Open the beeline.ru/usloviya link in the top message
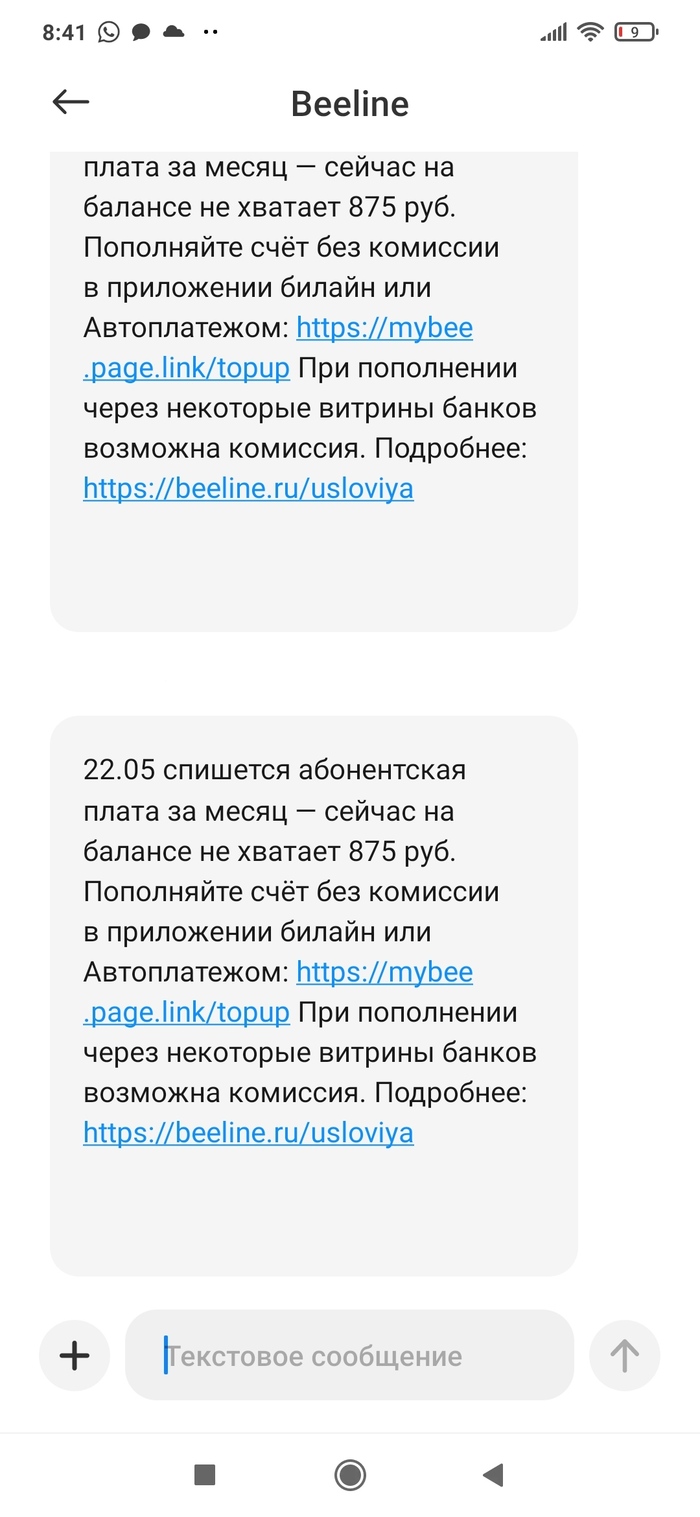This screenshot has height=1517, width=700. pos(248,489)
